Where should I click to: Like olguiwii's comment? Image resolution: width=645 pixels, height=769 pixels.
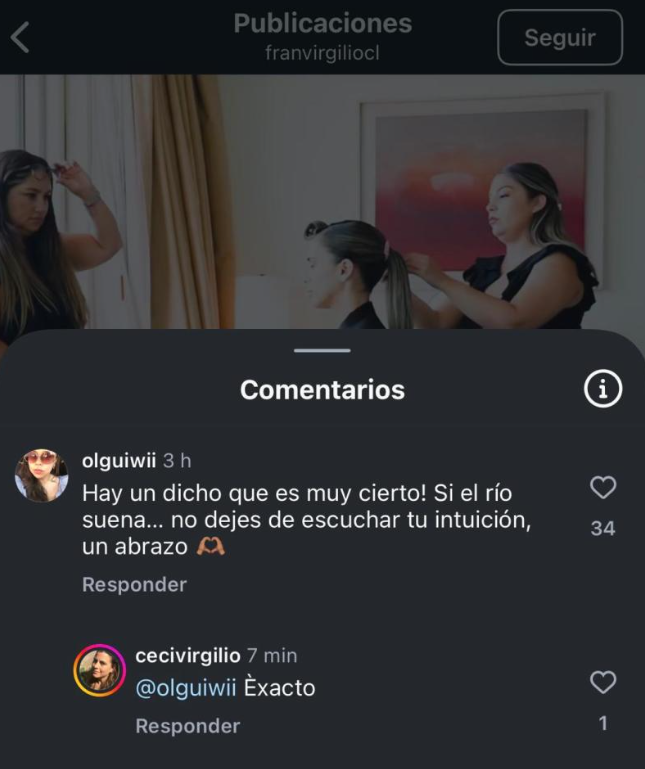tap(602, 488)
